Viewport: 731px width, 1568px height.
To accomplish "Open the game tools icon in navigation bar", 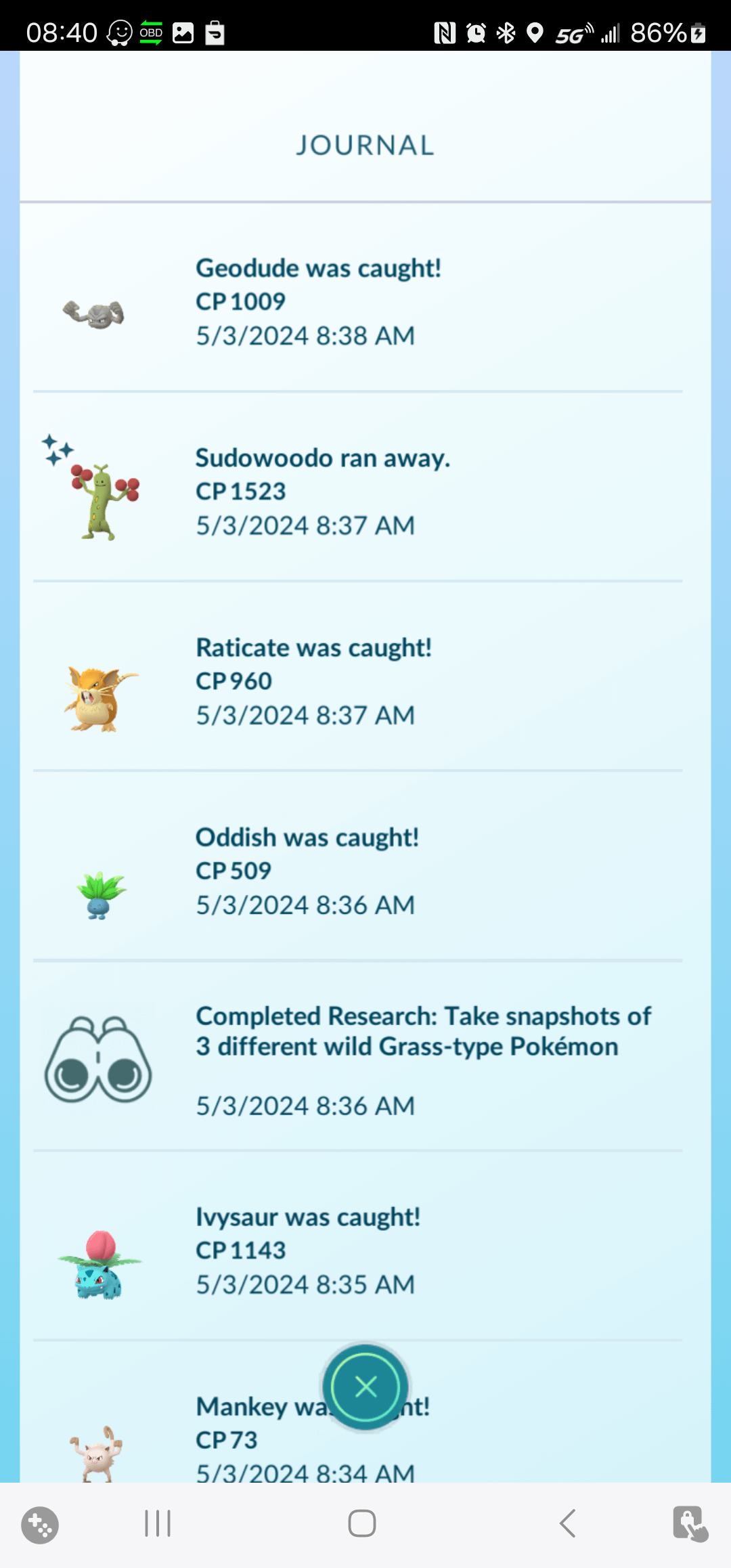I will coord(40,1525).
